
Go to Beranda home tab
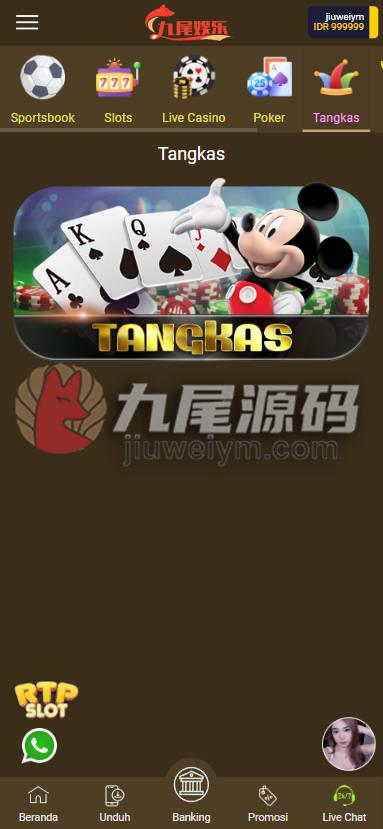click(38, 803)
